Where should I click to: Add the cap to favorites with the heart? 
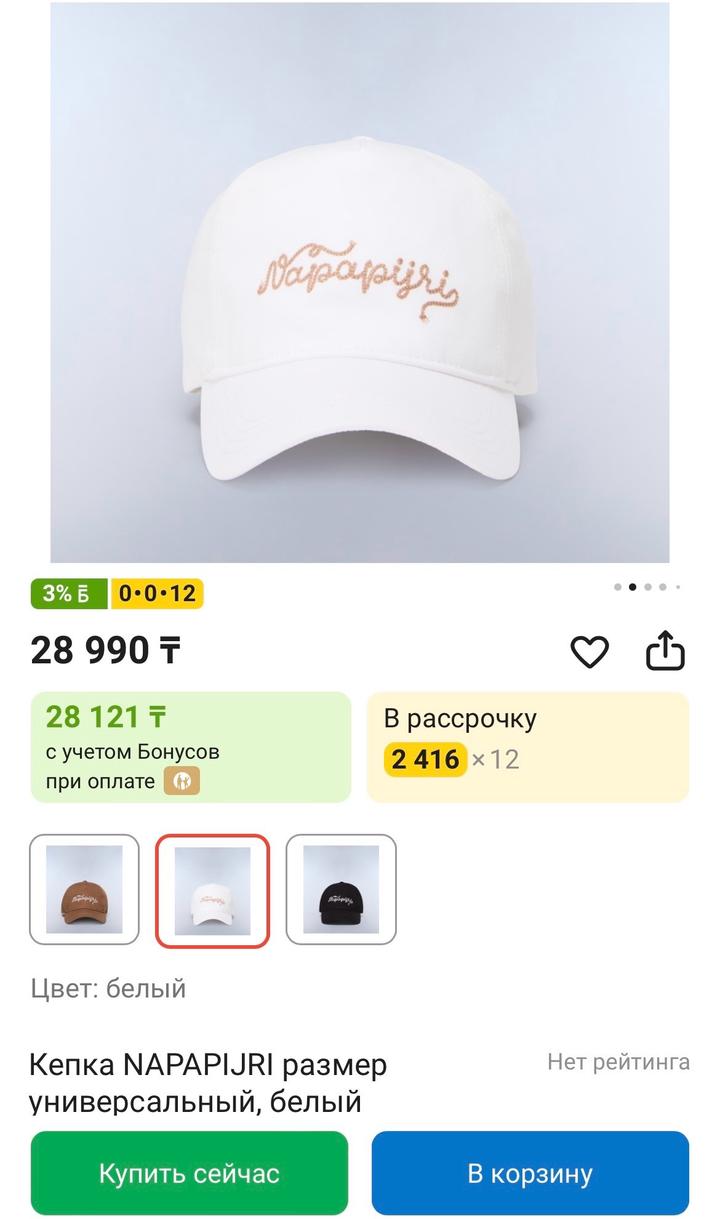click(x=589, y=652)
